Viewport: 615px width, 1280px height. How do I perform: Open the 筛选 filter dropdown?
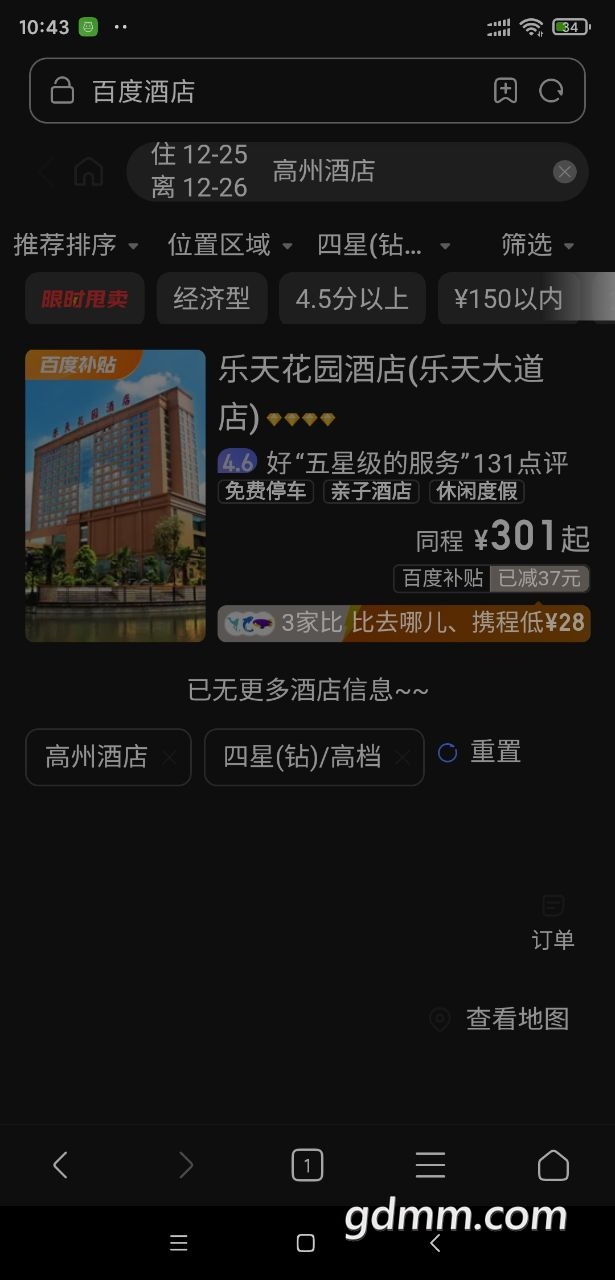(x=537, y=245)
